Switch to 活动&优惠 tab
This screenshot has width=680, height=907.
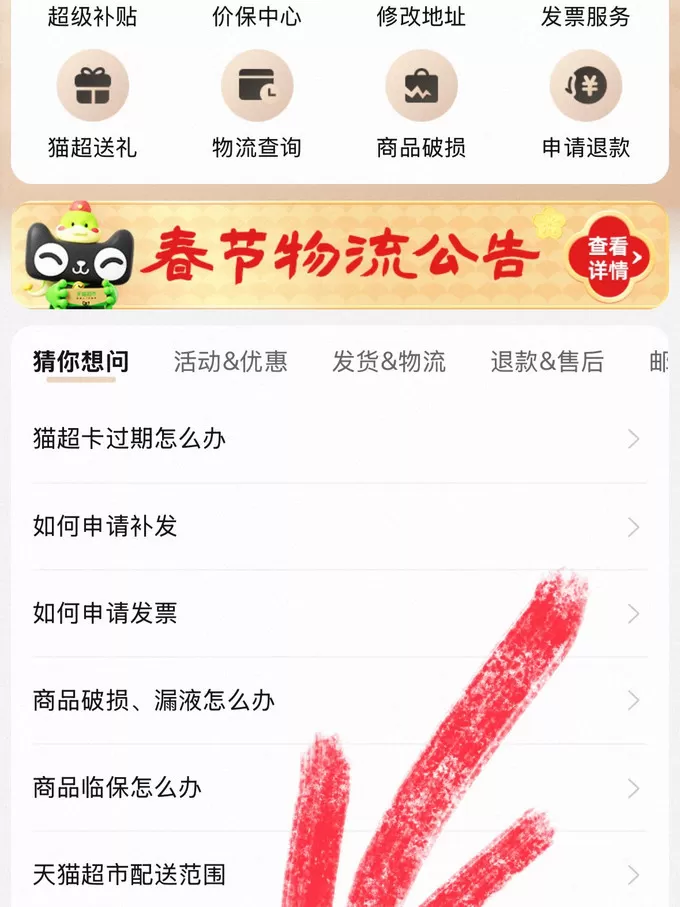point(230,362)
